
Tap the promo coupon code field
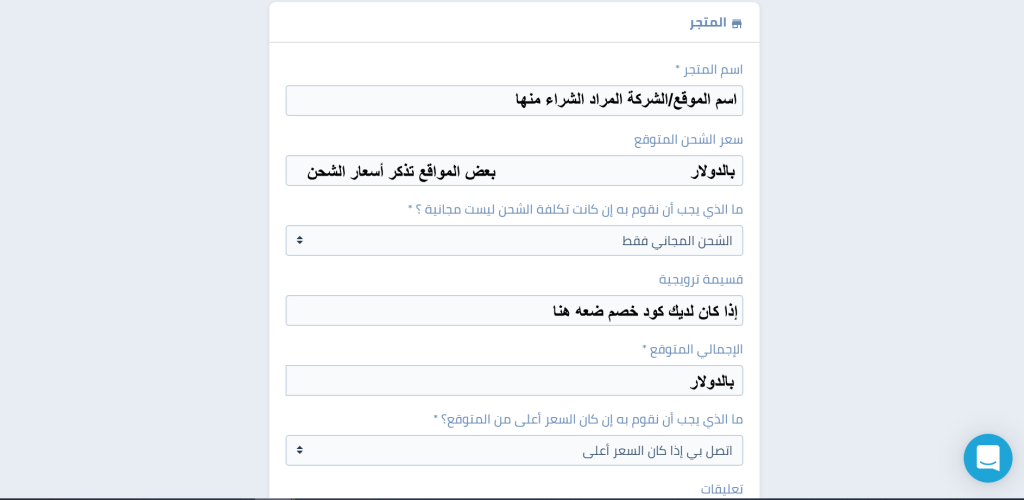pos(514,311)
